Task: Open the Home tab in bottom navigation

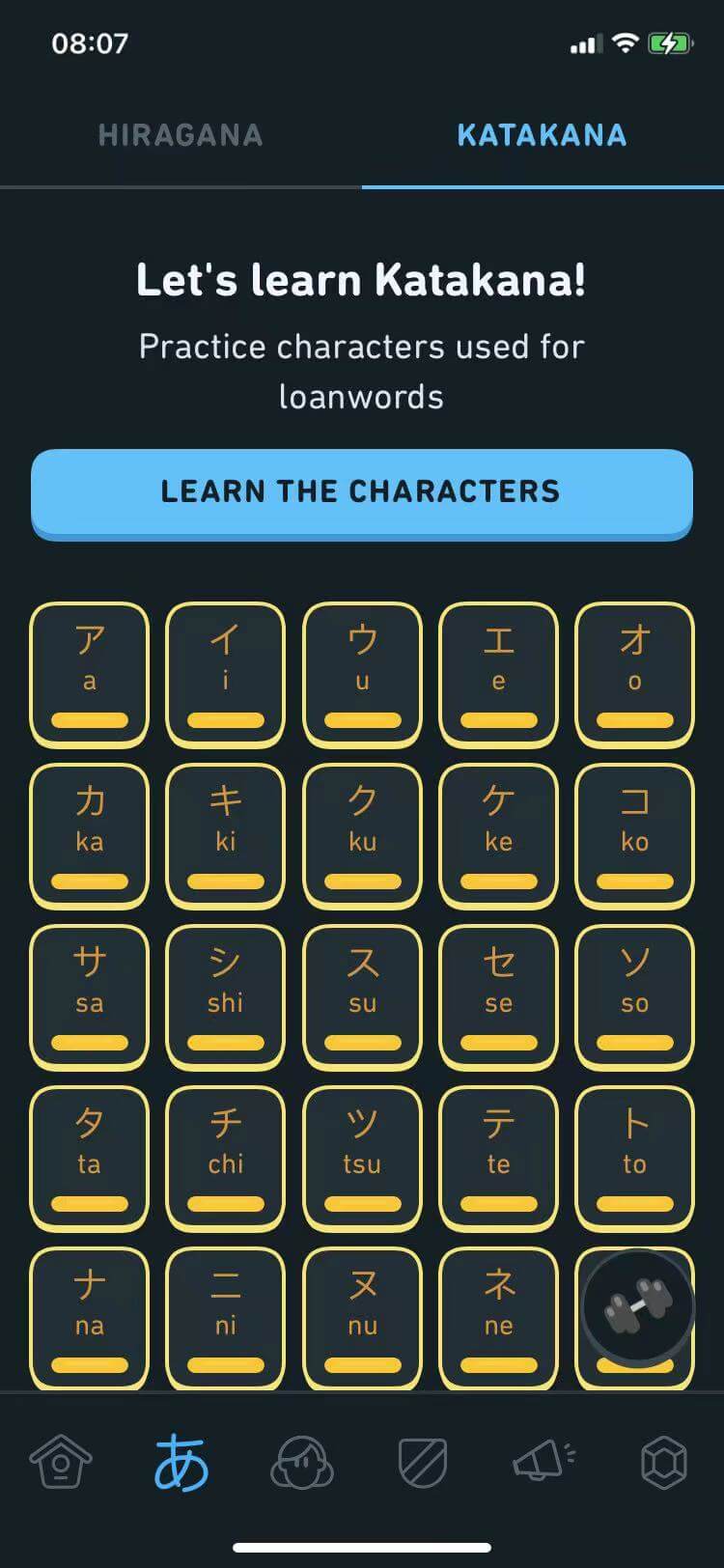Action: (x=60, y=1463)
